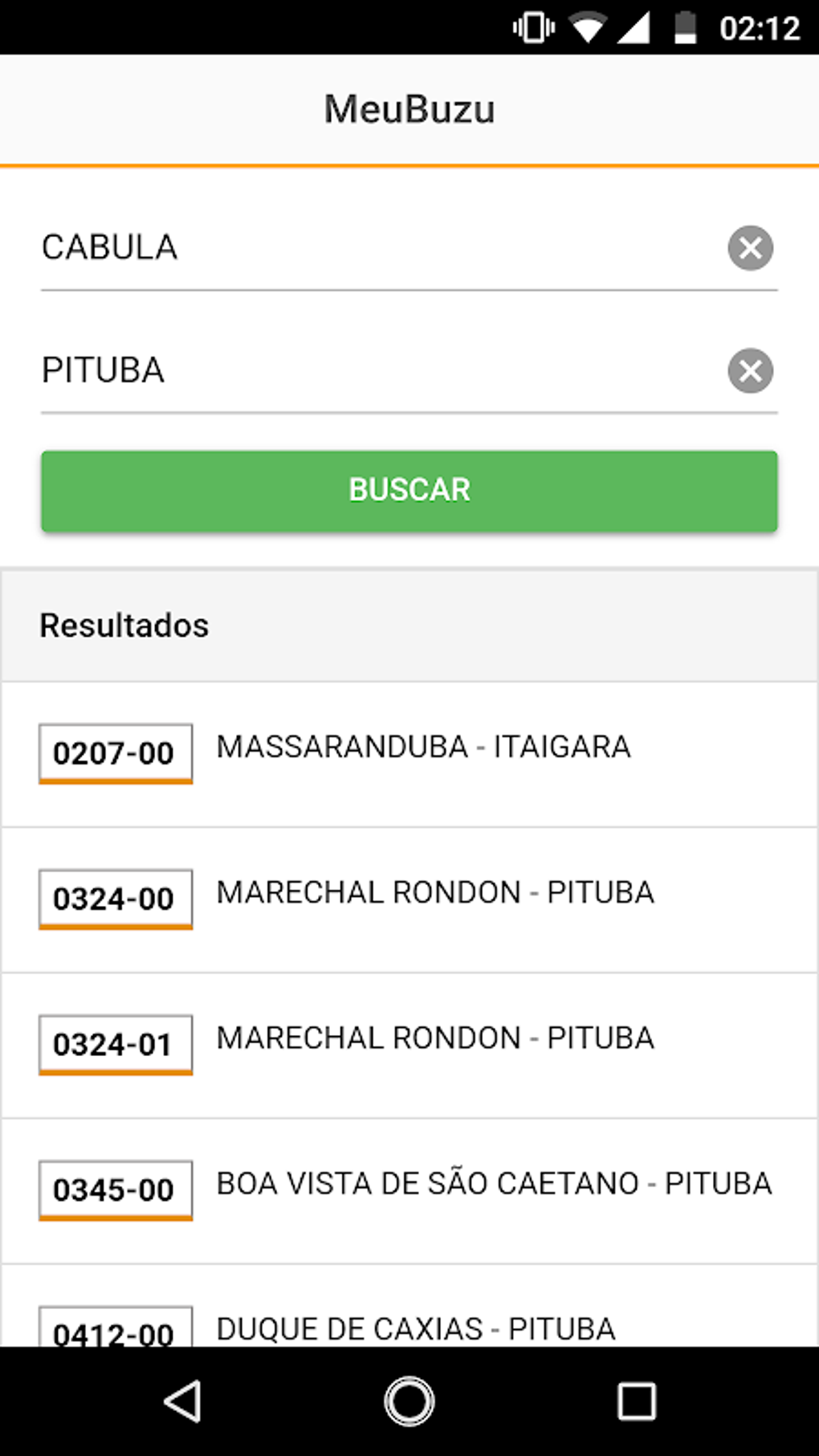Clear the PITUBA destination field
Viewport: 819px width, 1456px height.
(x=750, y=371)
